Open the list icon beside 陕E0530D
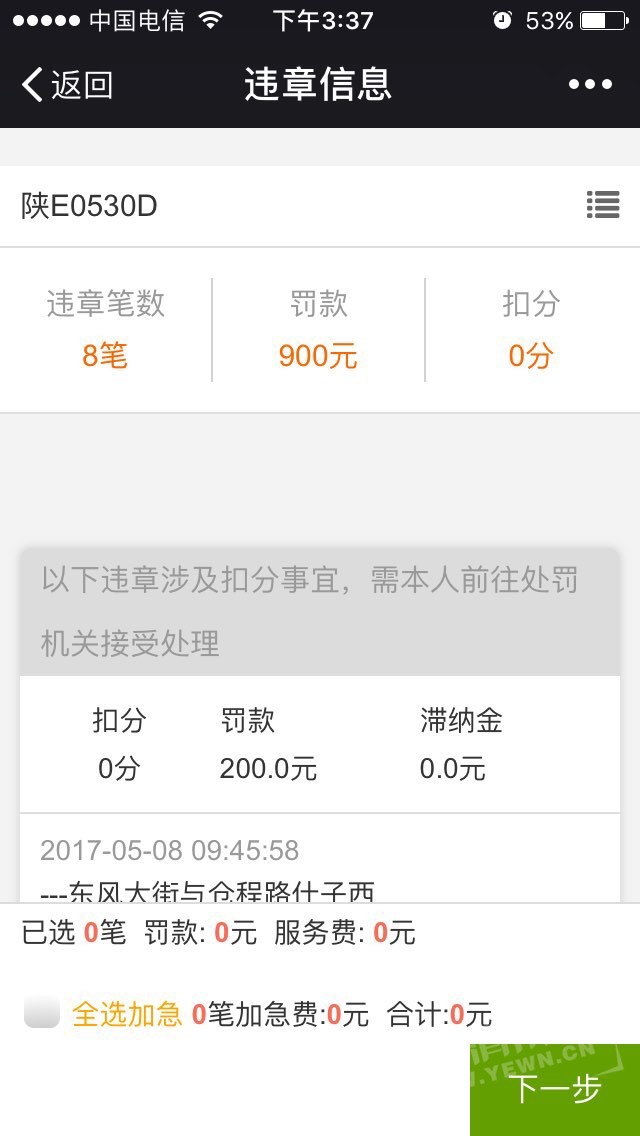The width and height of the screenshot is (640, 1136). pyautogui.click(x=603, y=205)
